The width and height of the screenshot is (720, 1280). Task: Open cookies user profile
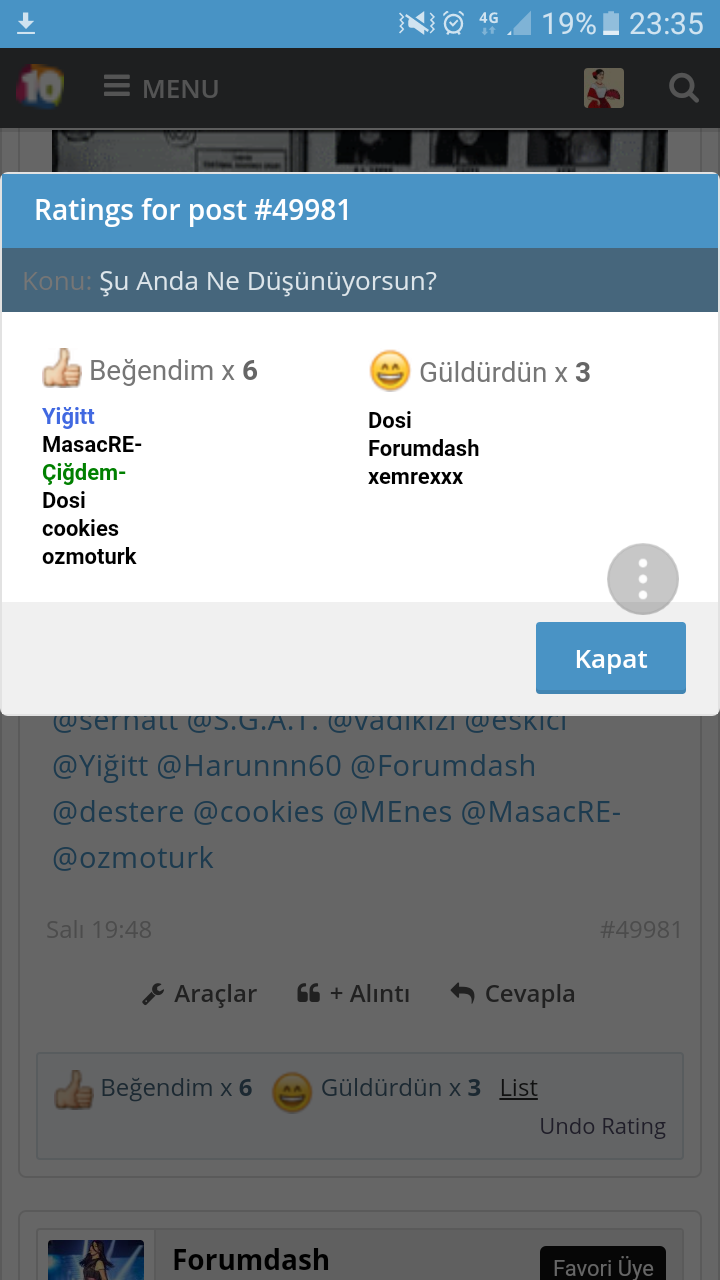(80, 528)
